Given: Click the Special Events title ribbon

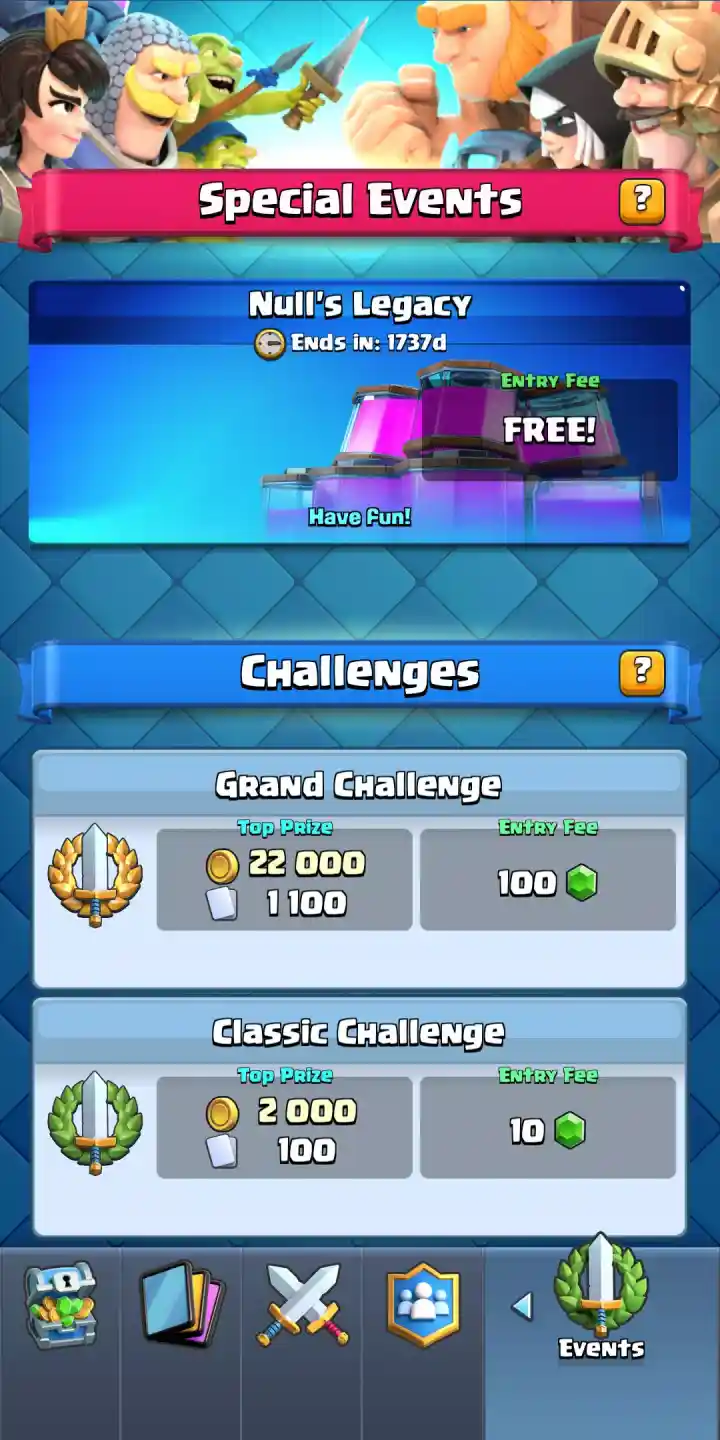Looking at the screenshot, I should tap(360, 199).
